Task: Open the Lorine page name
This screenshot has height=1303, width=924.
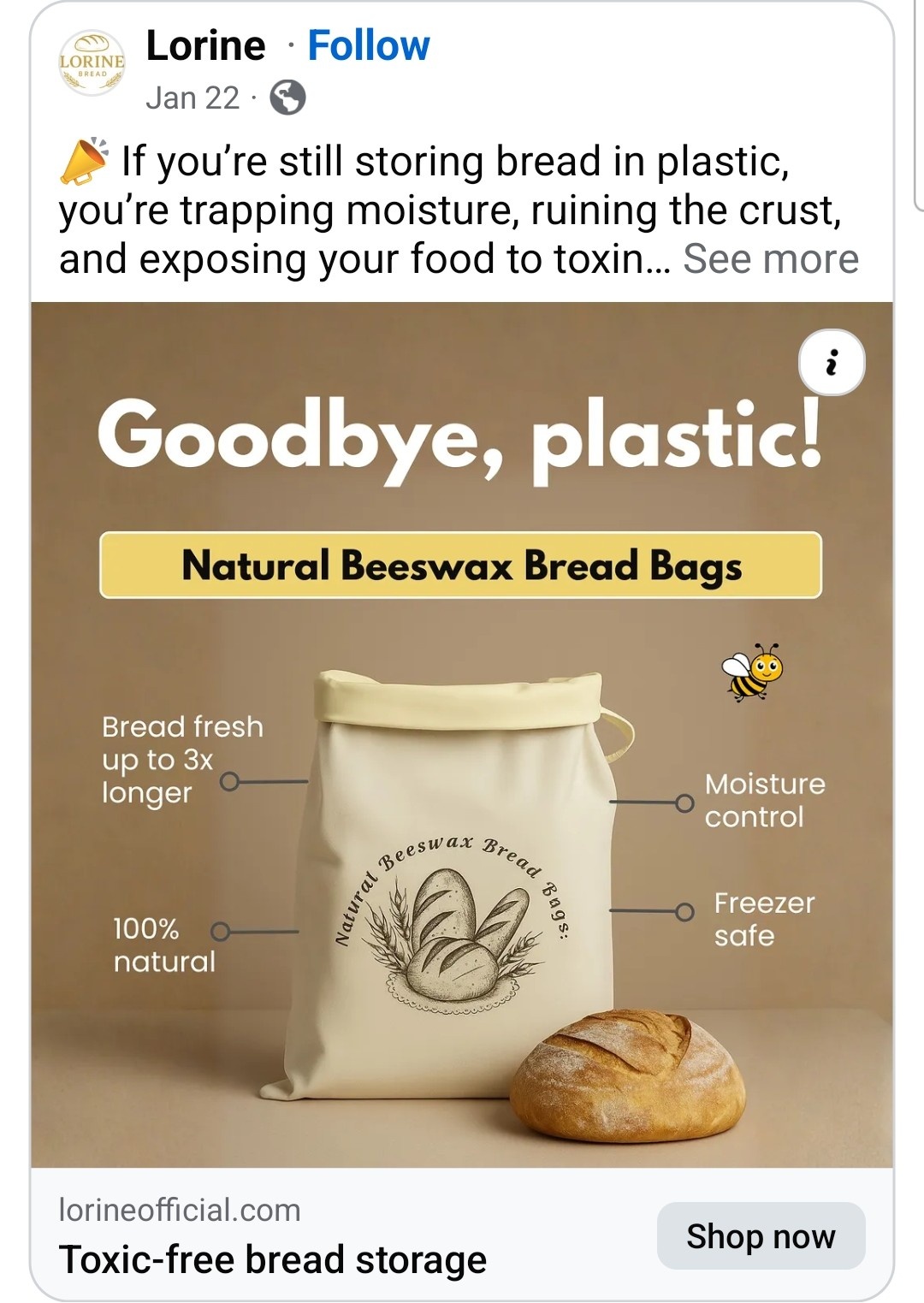Action: [205, 45]
